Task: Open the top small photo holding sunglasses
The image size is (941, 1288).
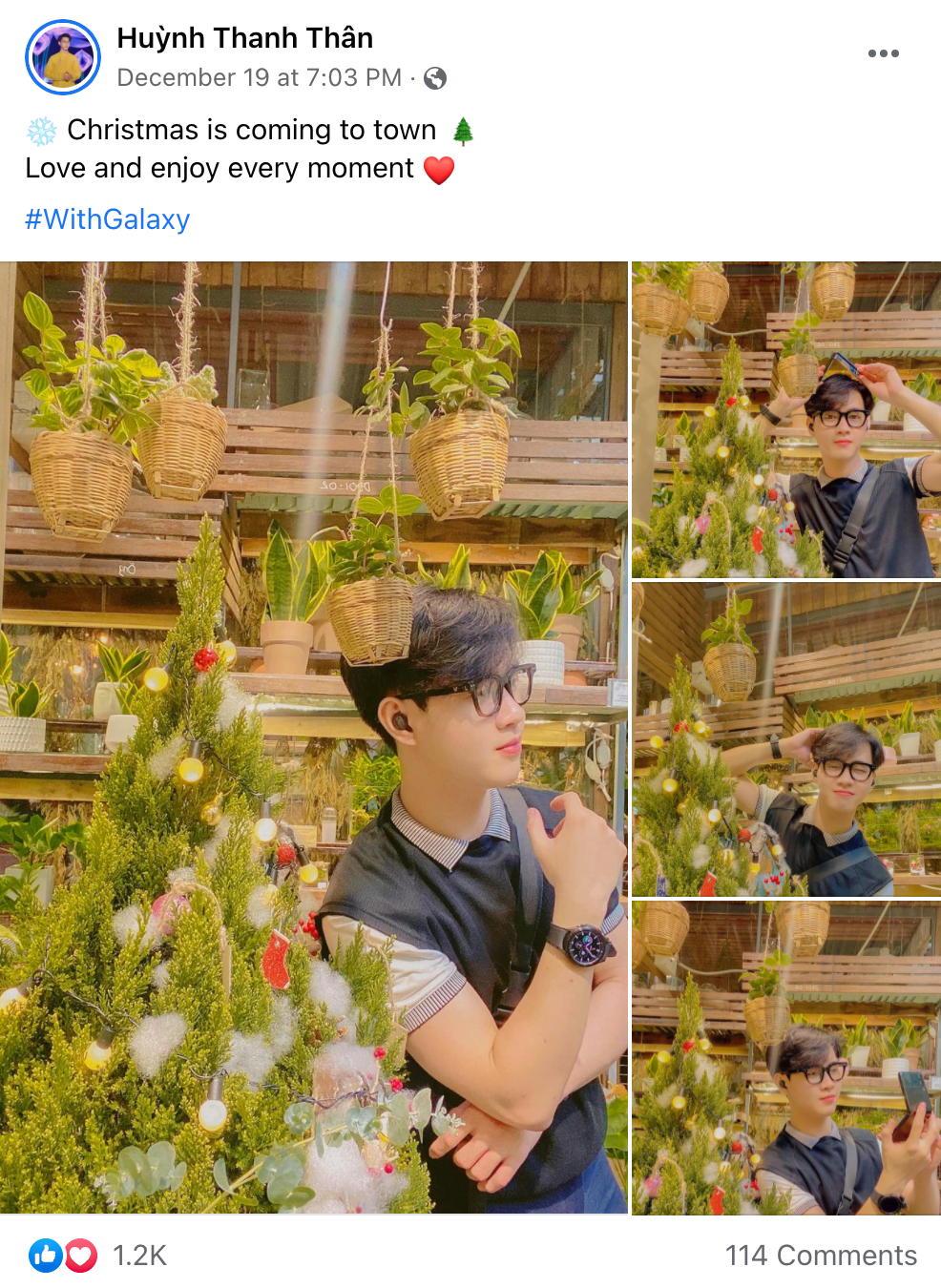Action: (785, 420)
